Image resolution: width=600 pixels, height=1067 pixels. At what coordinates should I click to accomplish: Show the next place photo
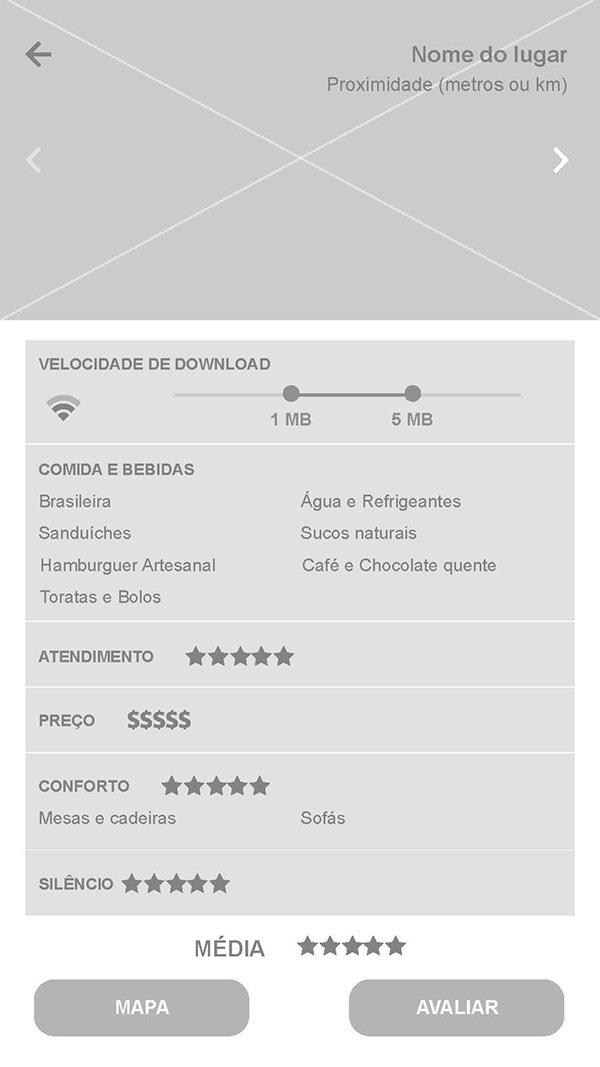[561, 160]
